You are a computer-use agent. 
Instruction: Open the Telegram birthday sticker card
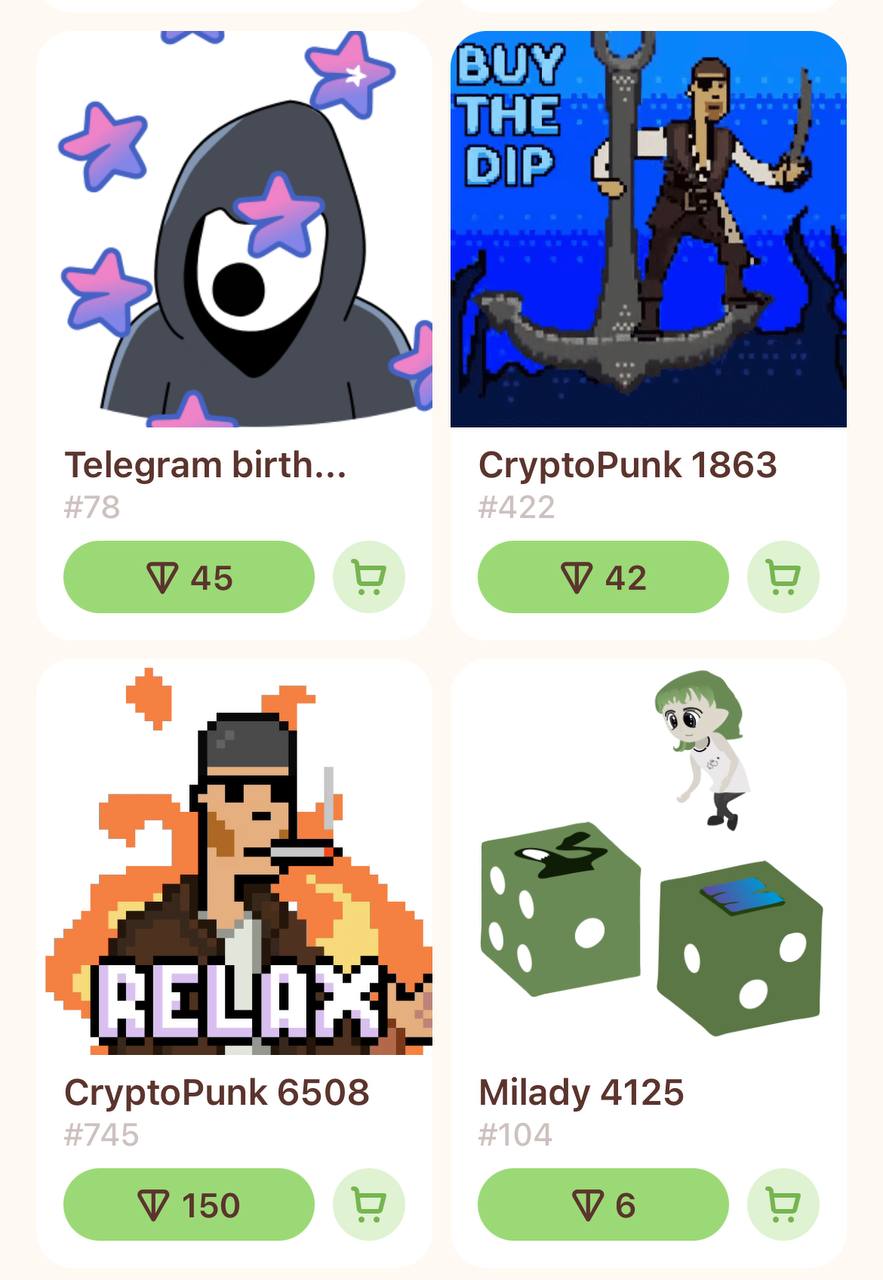234,232
